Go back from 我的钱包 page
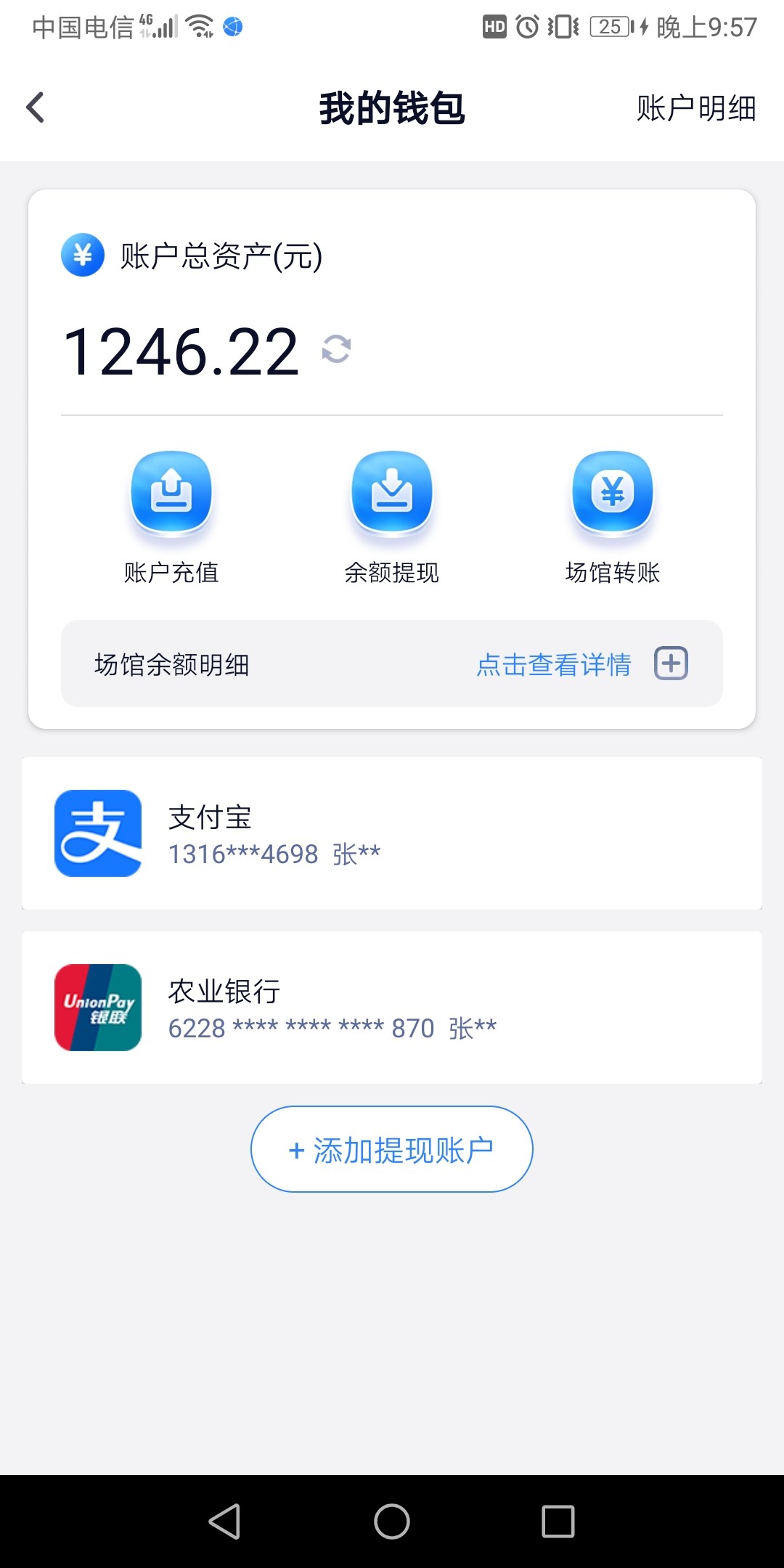 (x=36, y=108)
